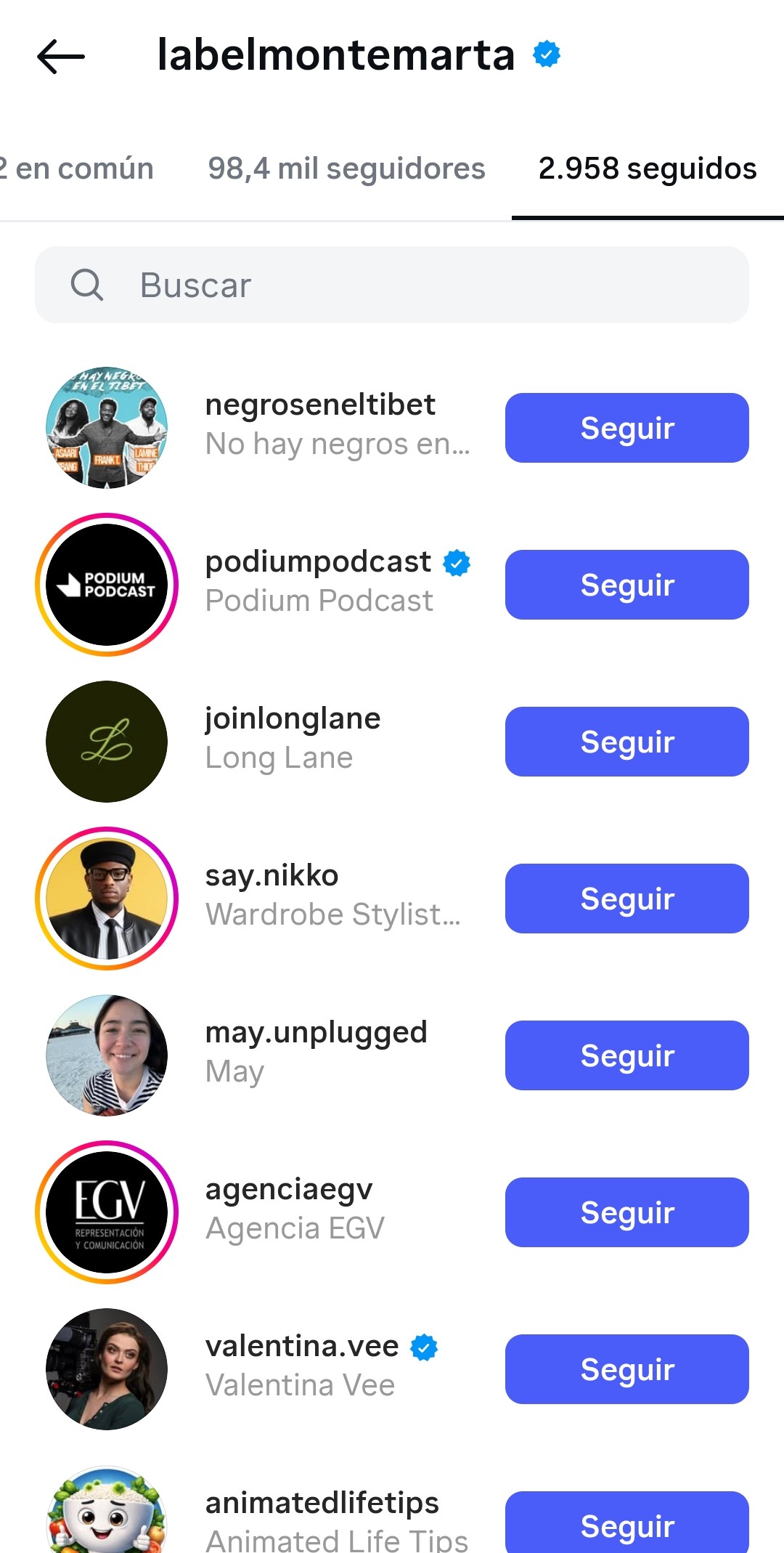Tap Seguir for animatedlifetips

[626, 1525]
